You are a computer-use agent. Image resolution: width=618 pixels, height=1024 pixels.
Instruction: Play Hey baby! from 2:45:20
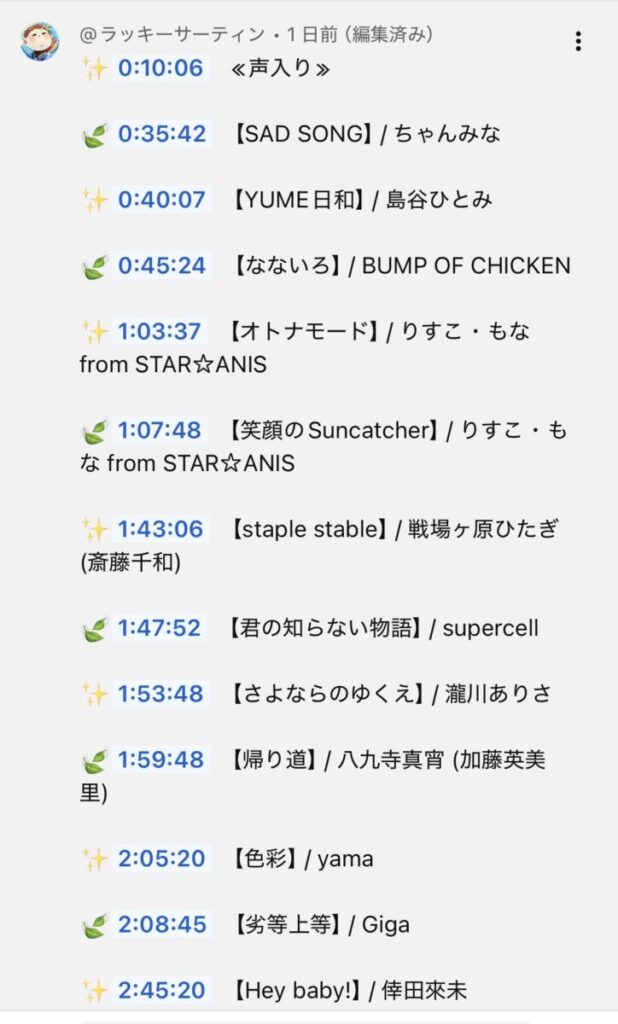(x=161, y=990)
